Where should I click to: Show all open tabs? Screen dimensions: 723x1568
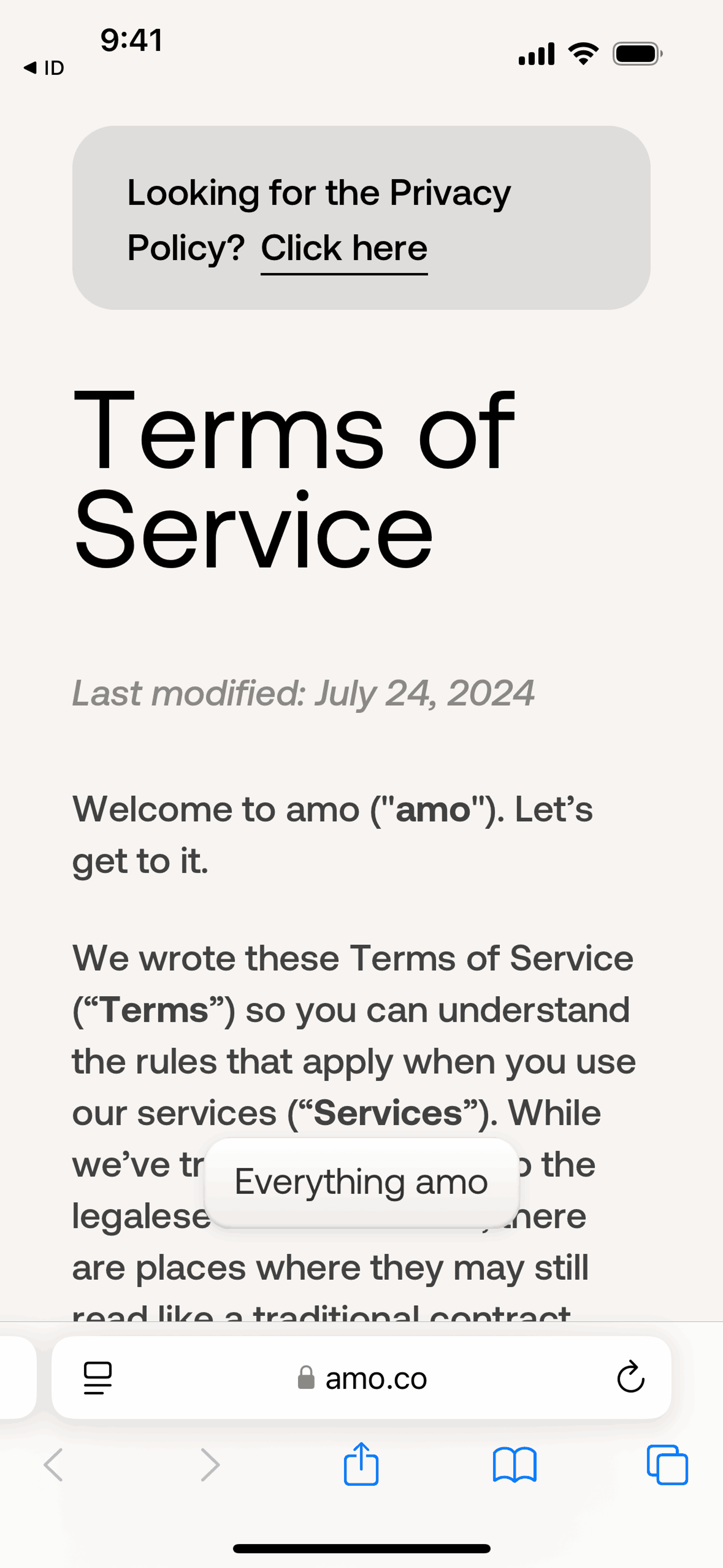click(668, 1464)
